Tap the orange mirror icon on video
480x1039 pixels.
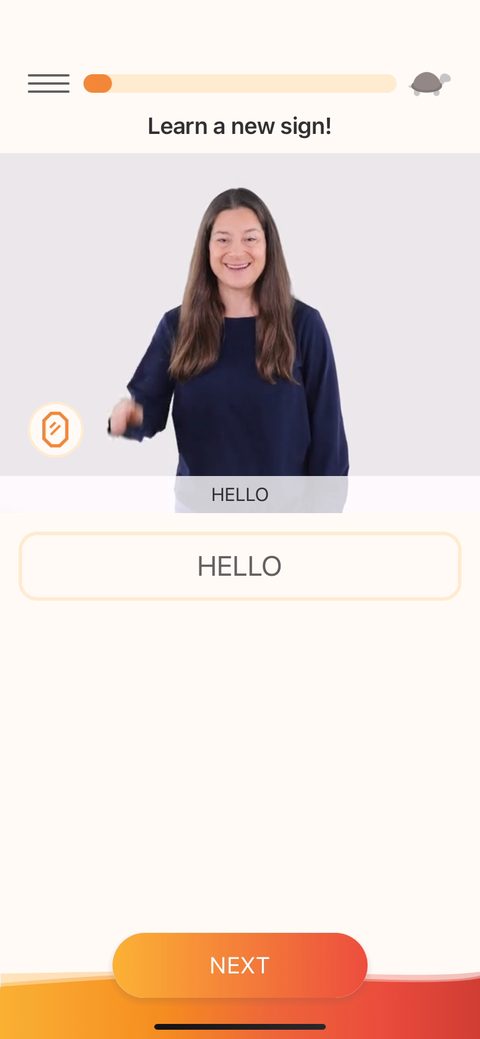[x=56, y=429]
